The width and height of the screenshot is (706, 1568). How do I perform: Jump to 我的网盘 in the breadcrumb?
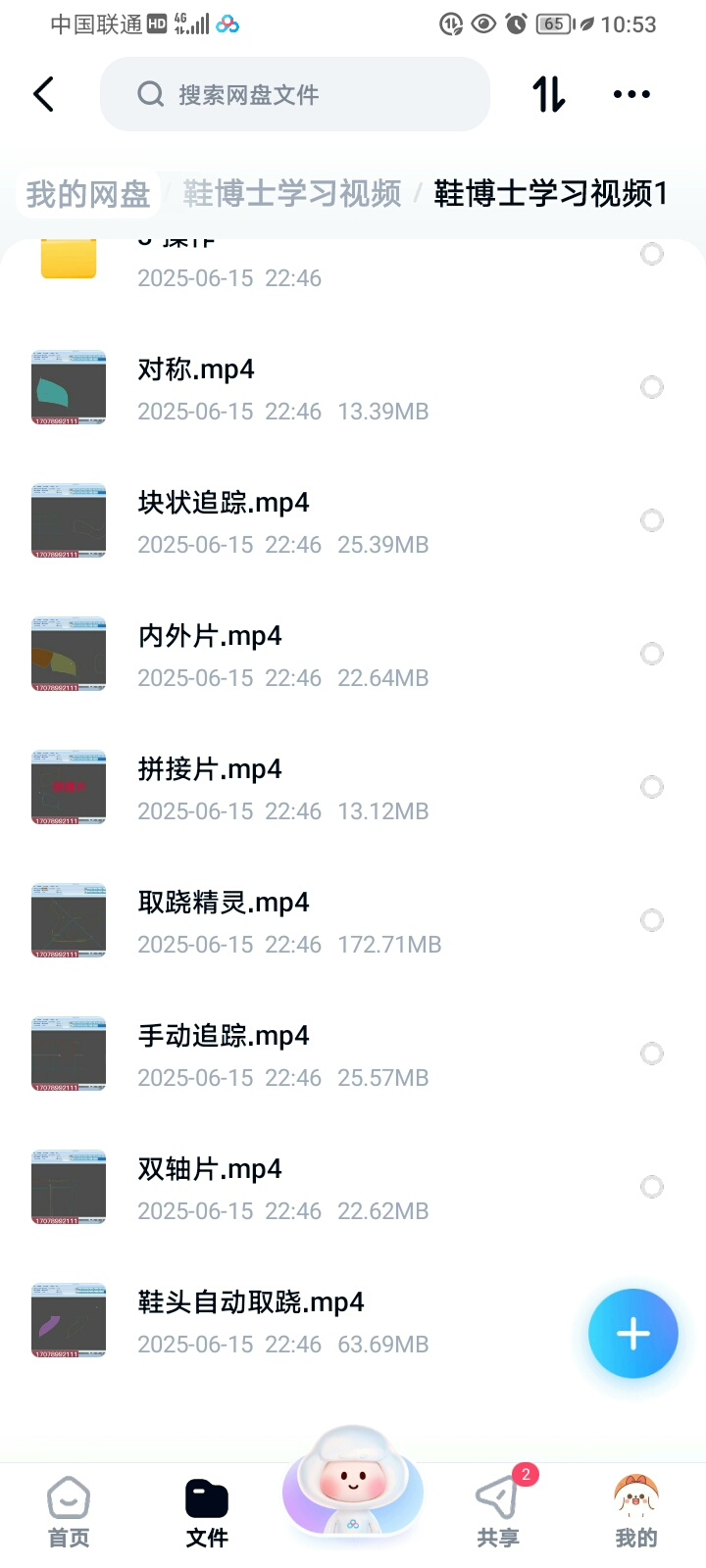[88, 194]
